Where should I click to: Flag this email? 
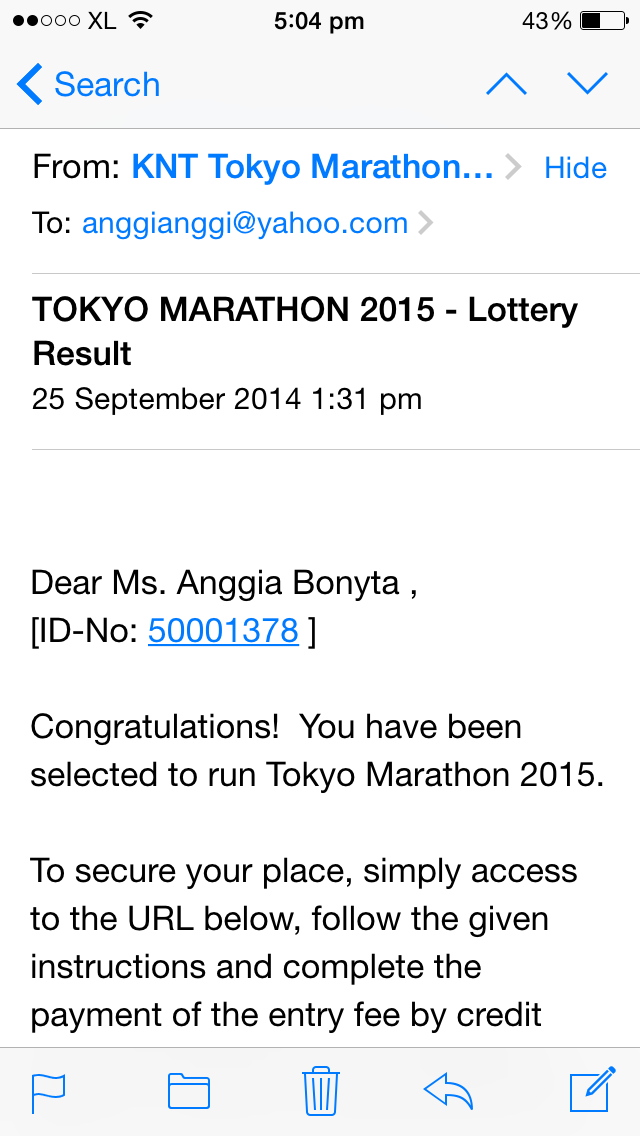point(48,1091)
